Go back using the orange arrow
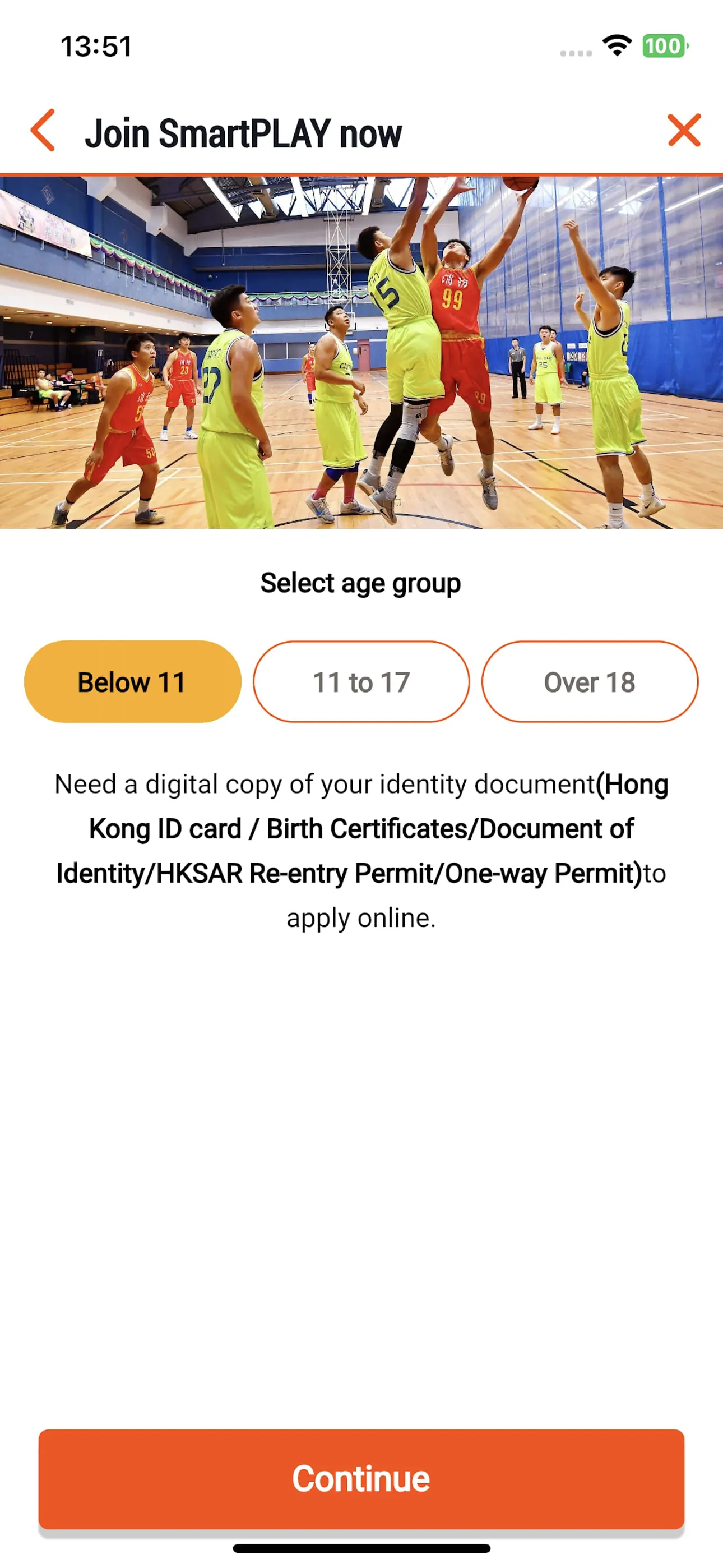Screen dimensions: 723x1568 click(x=43, y=130)
